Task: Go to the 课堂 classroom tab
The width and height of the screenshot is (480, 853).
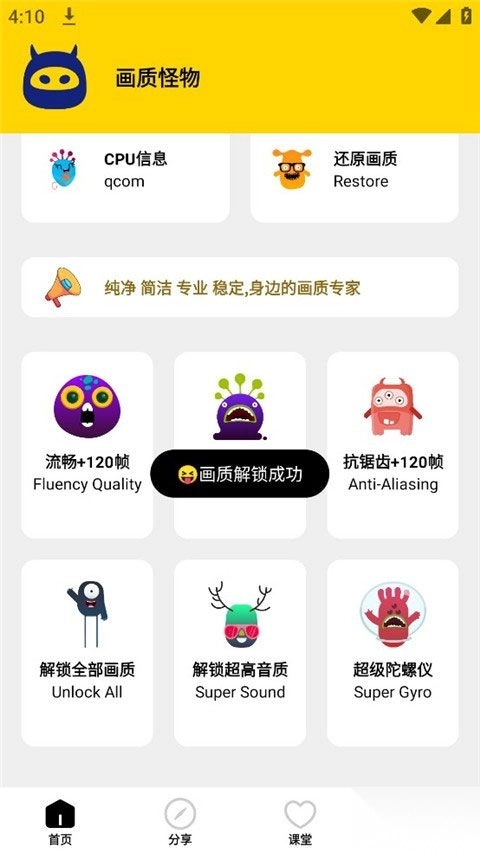Action: [300, 821]
